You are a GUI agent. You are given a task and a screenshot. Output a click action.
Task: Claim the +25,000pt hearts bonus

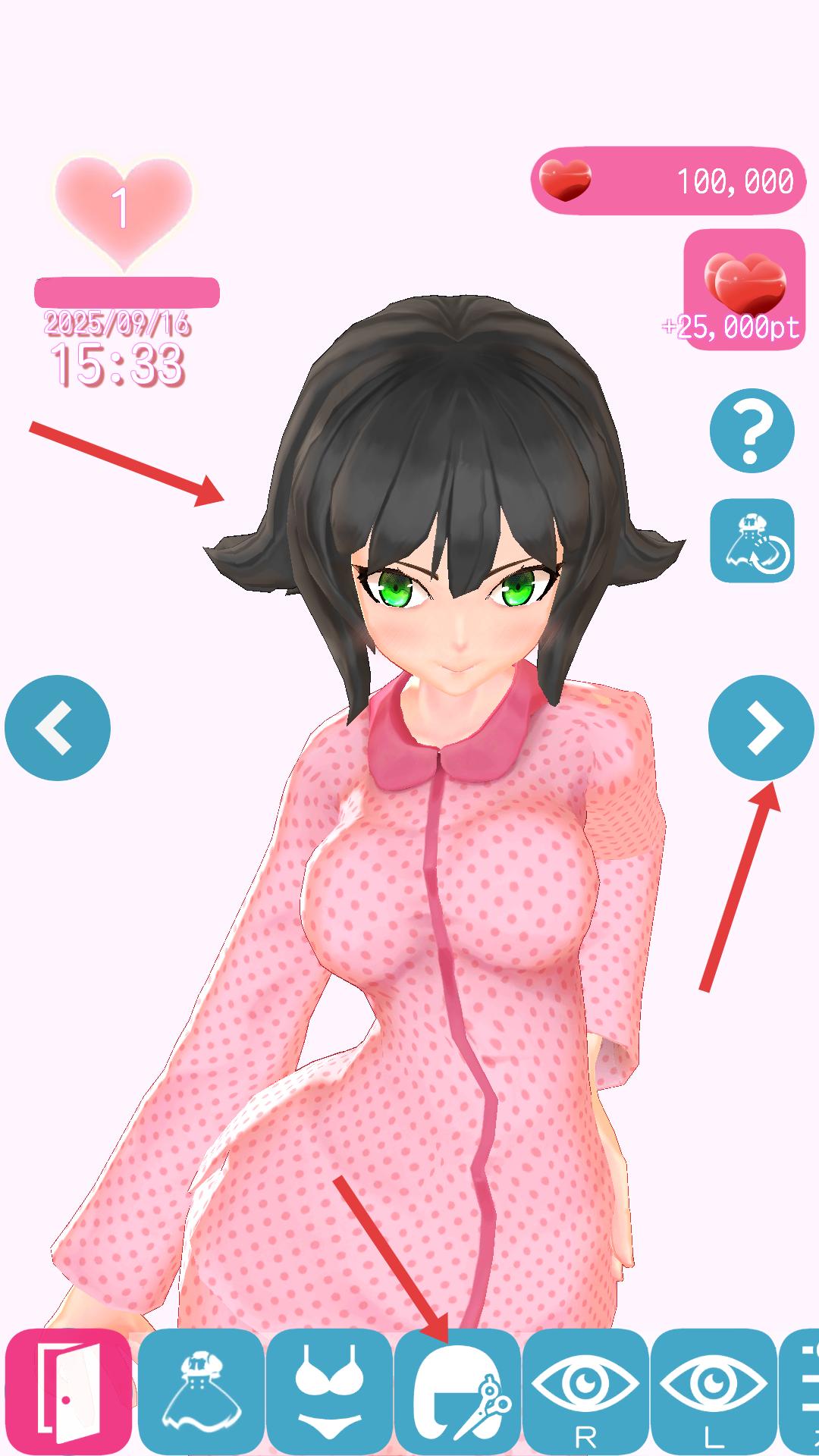pos(743,290)
